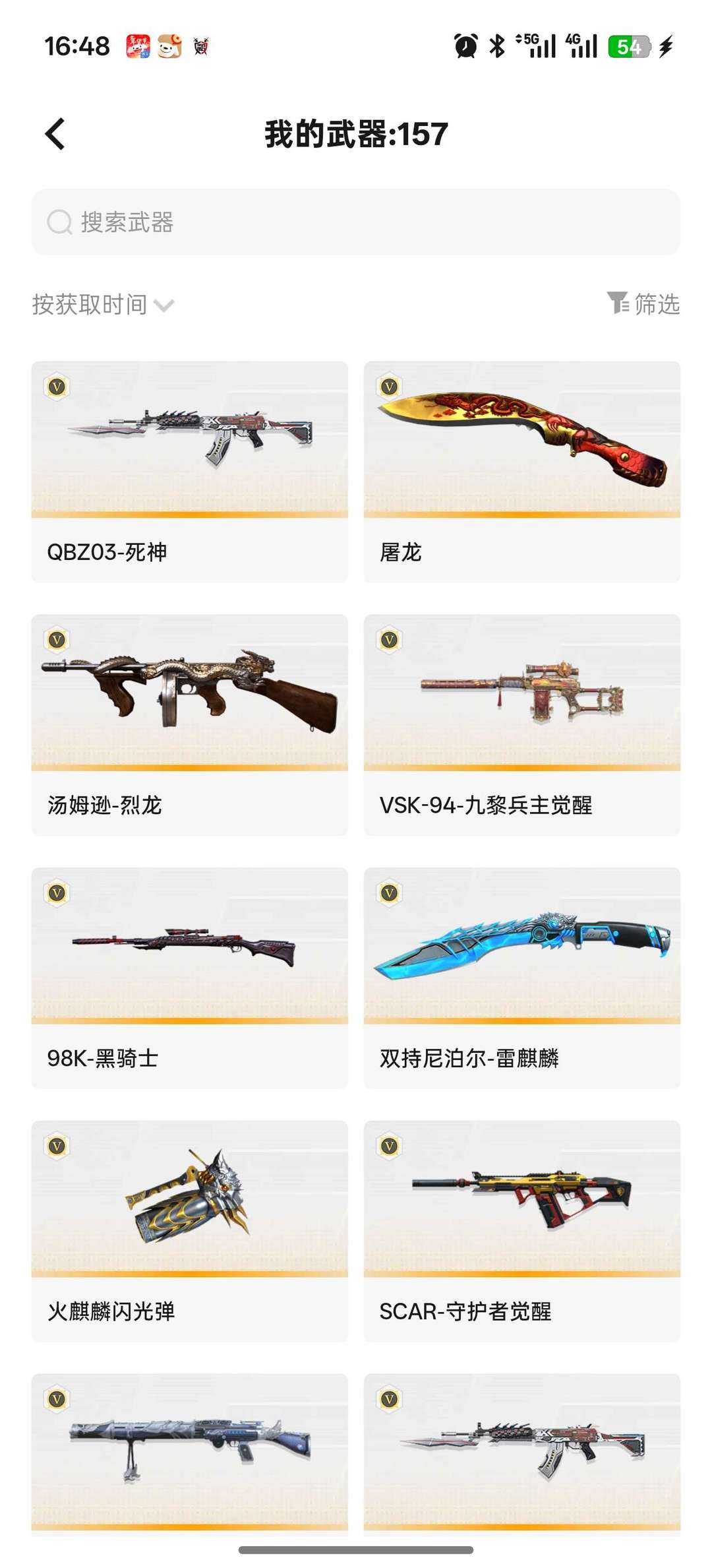Open the QBZ03-死神 weapon card
This screenshot has height=1568, width=712.
click(x=190, y=471)
